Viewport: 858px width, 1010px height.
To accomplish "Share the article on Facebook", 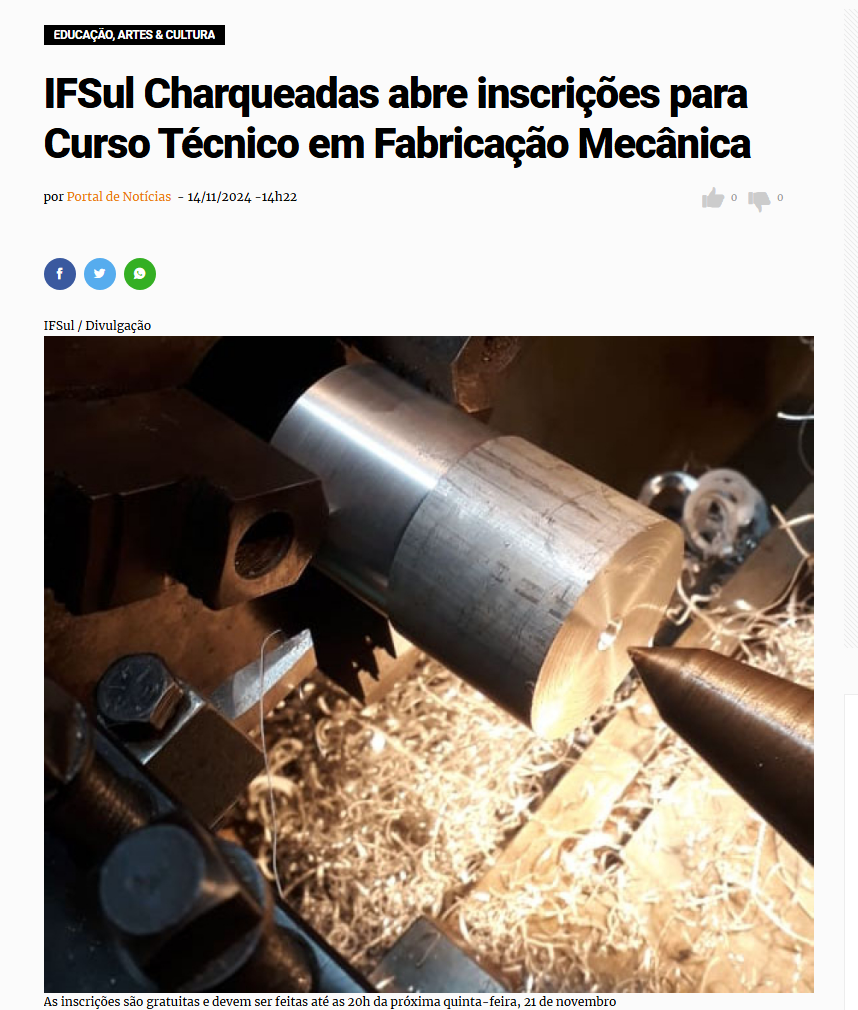I will coord(60,274).
